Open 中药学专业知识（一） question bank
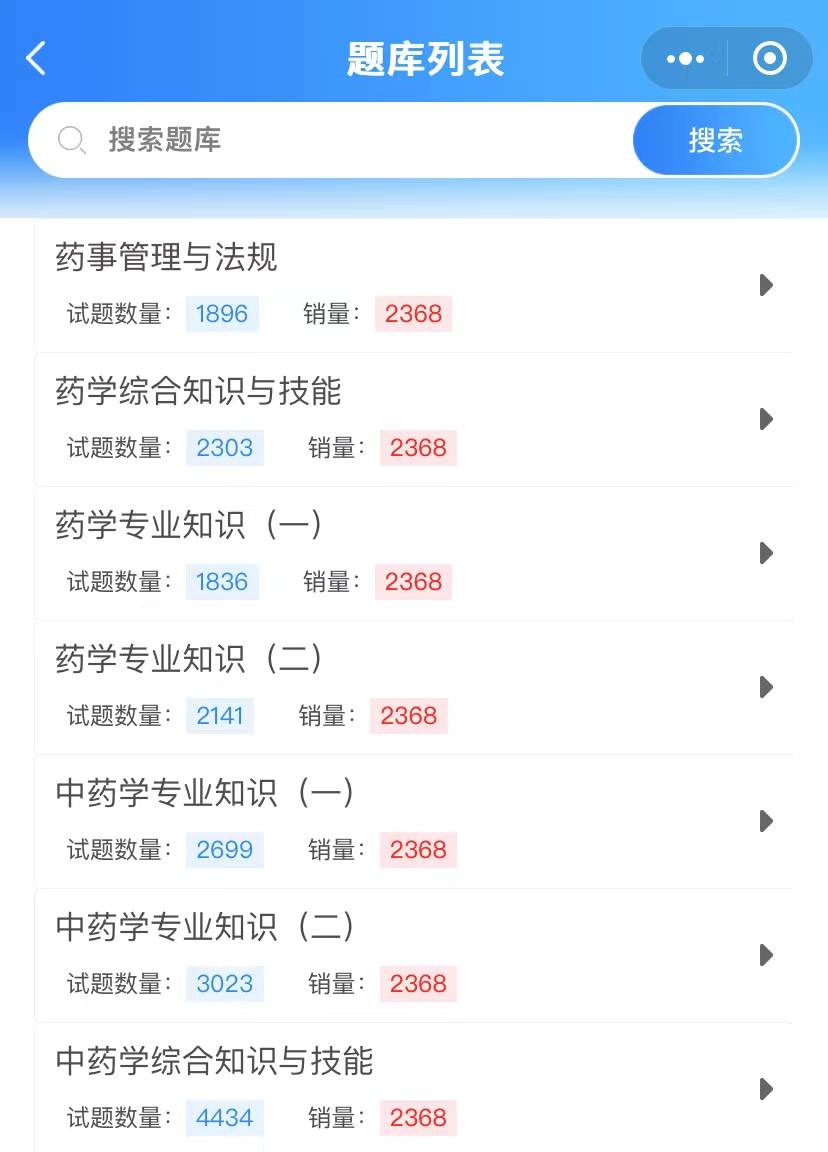The height and width of the screenshot is (1152, 828). pos(414,821)
